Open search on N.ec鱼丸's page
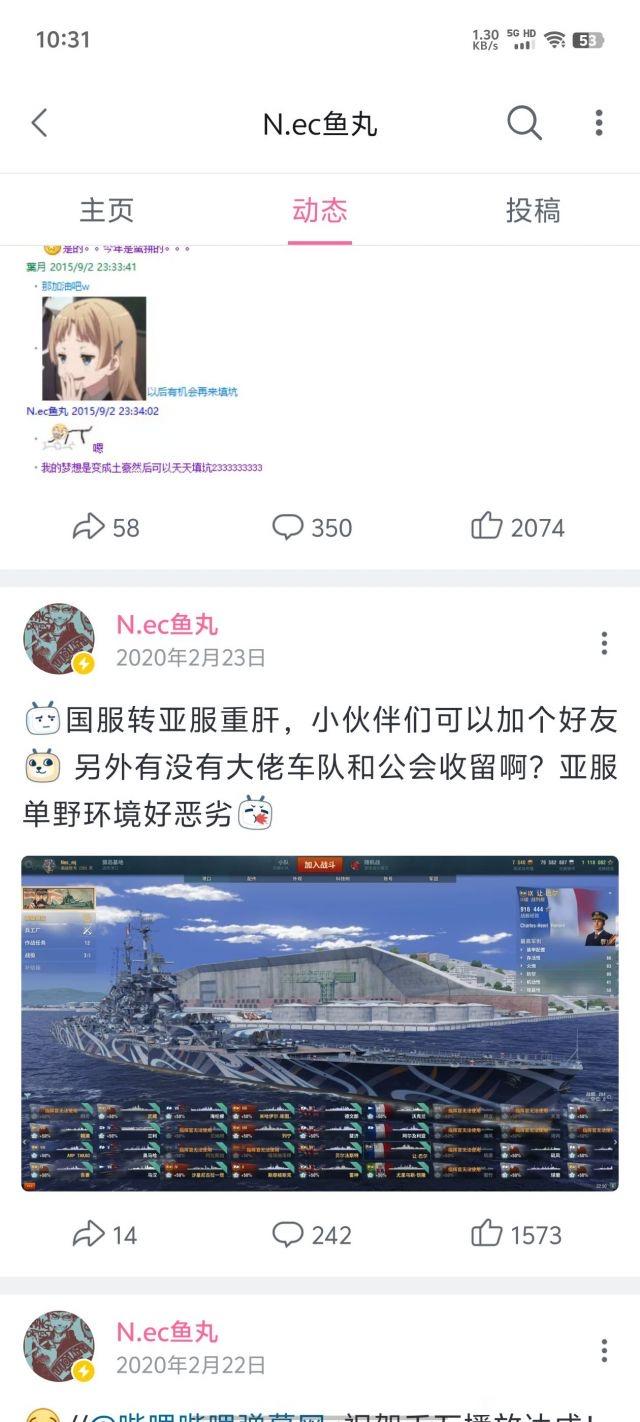 pyautogui.click(x=524, y=124)
